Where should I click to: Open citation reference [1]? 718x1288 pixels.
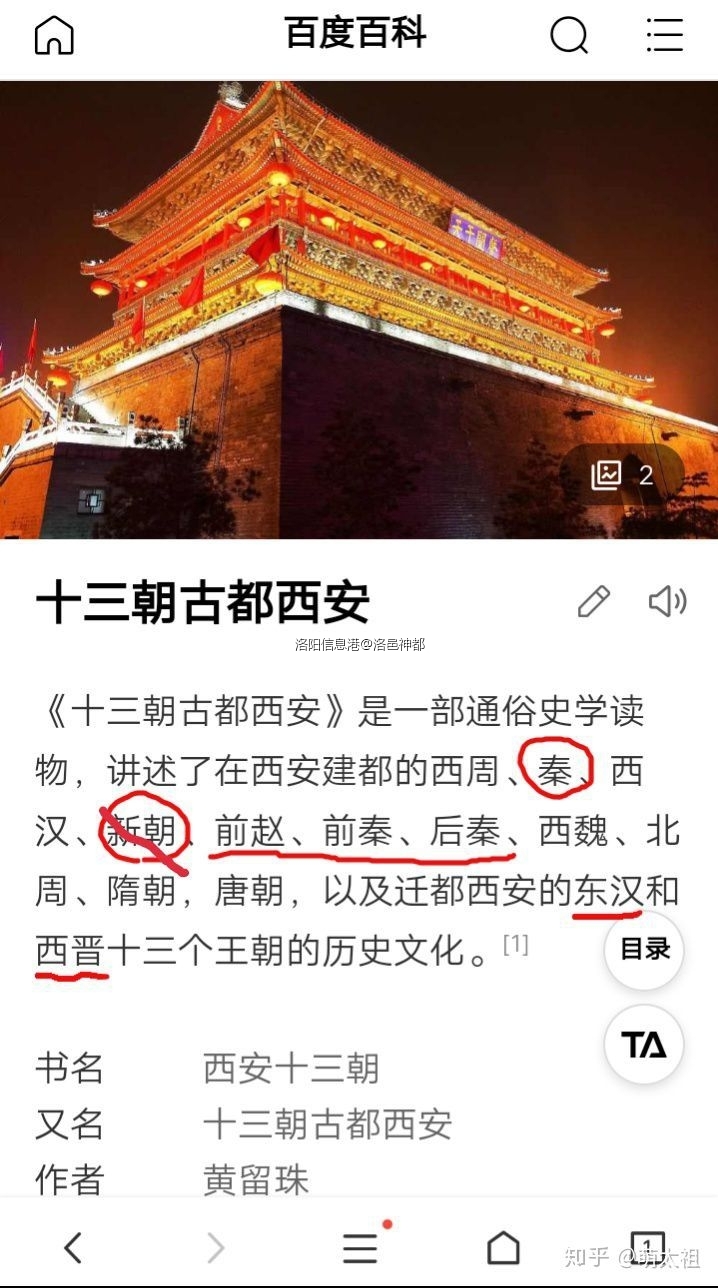tap(516, 943)
